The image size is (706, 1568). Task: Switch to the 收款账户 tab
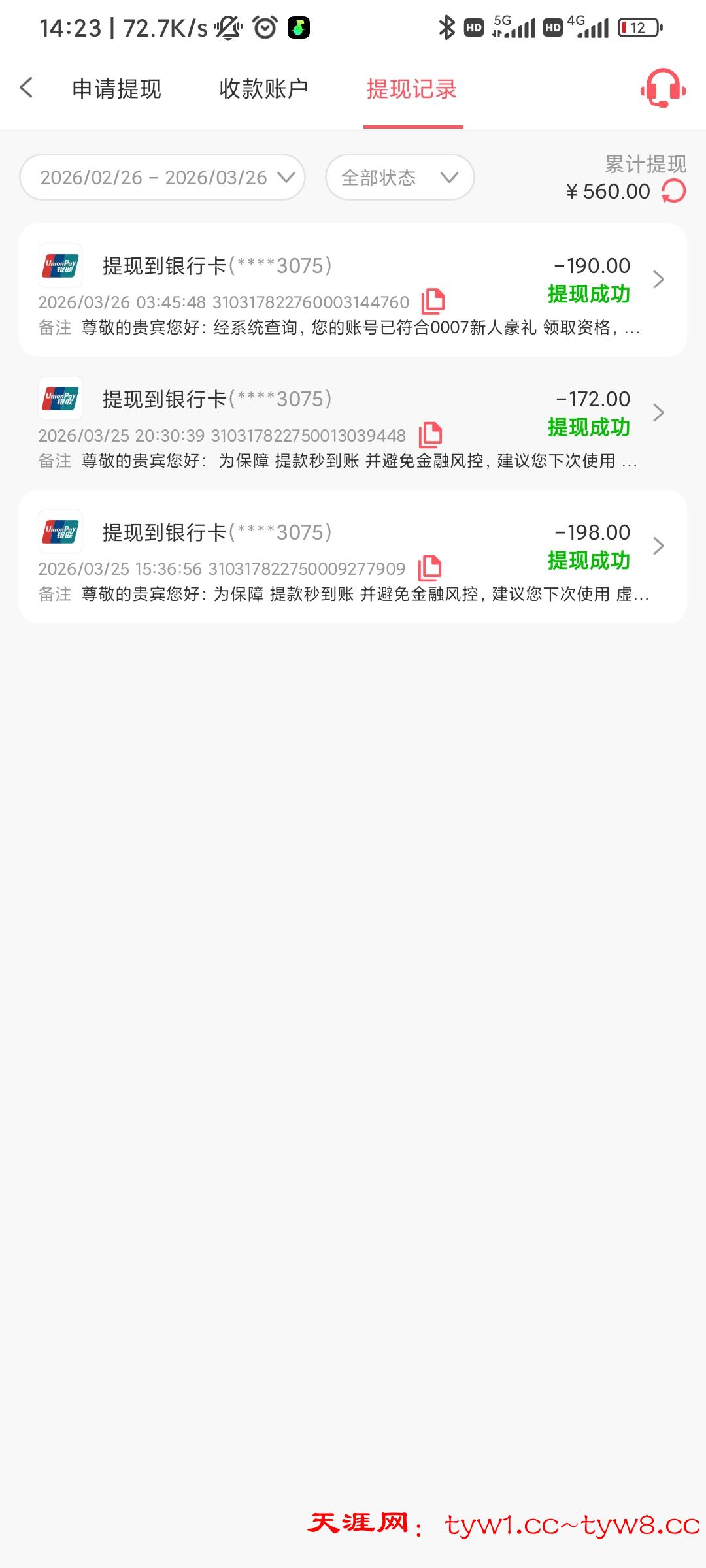coord(263,89)
